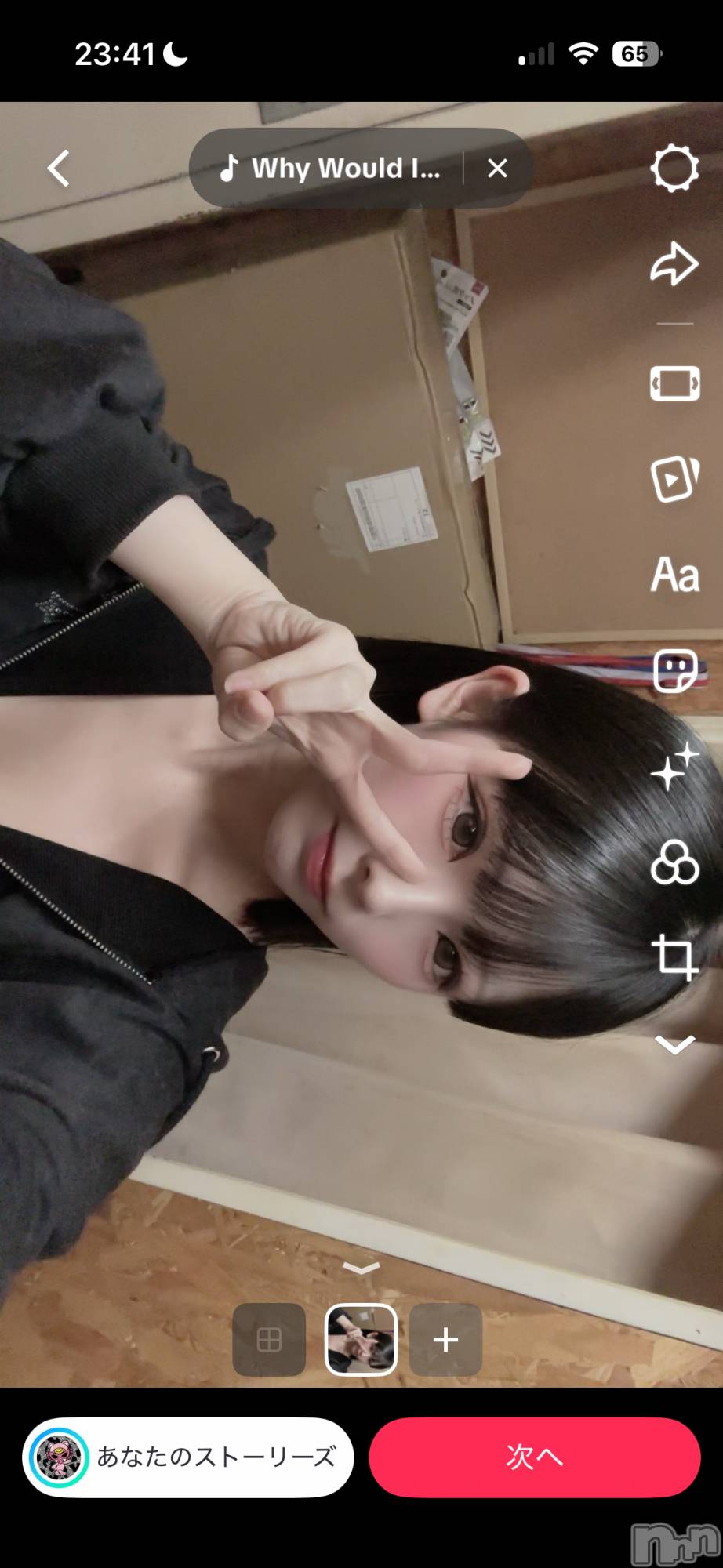Open the templates icon
The height and width of the screenshot is (1568, 723).
(x=674, y=478)
